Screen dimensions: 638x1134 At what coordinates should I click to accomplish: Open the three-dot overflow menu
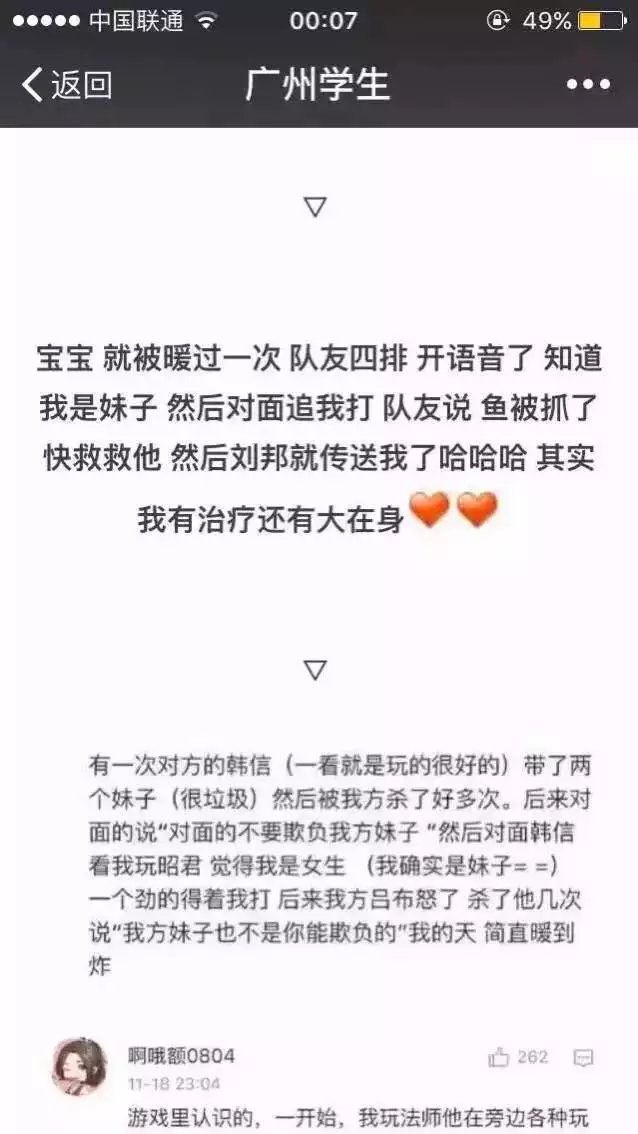[588, 85]
